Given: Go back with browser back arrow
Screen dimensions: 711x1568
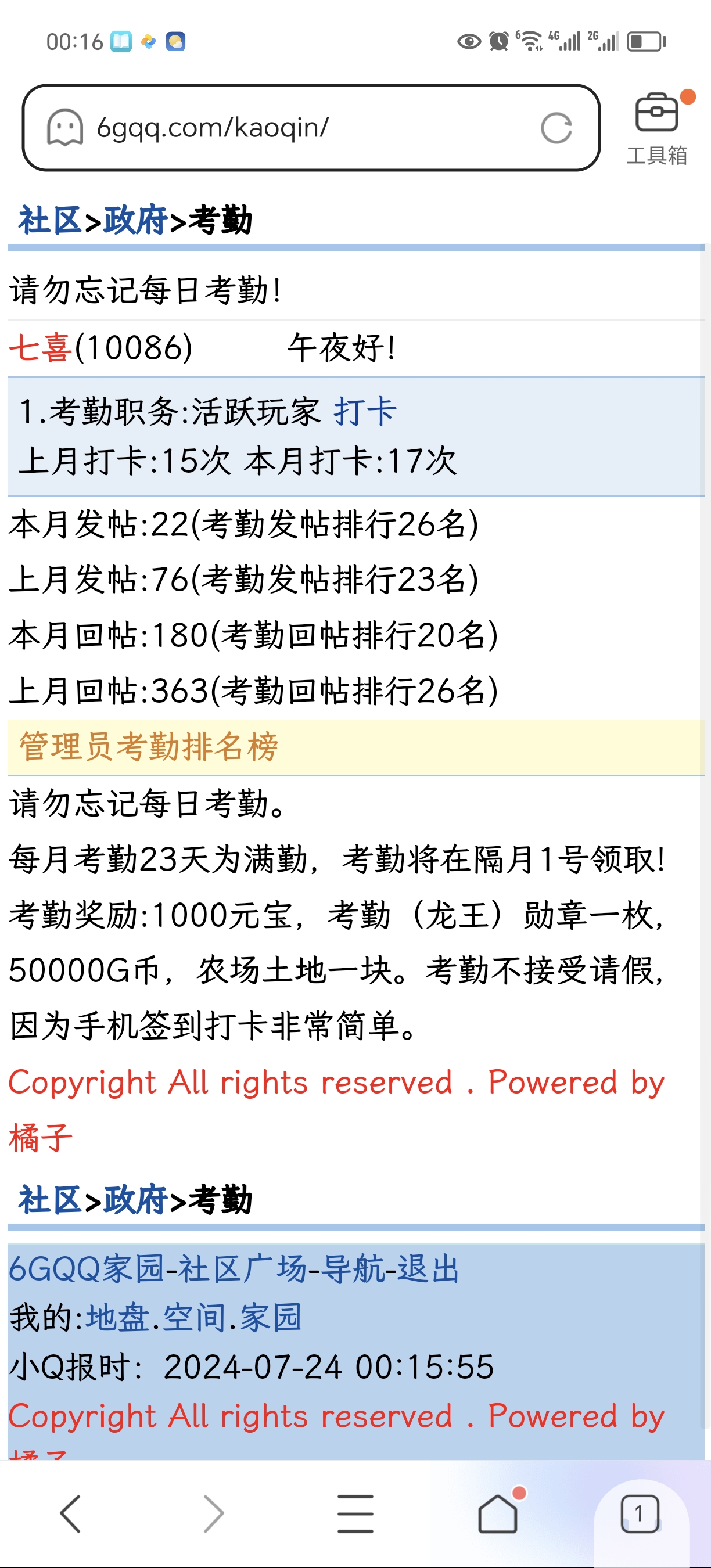Looking at the screenshot, I should (x=71, y=1513).
